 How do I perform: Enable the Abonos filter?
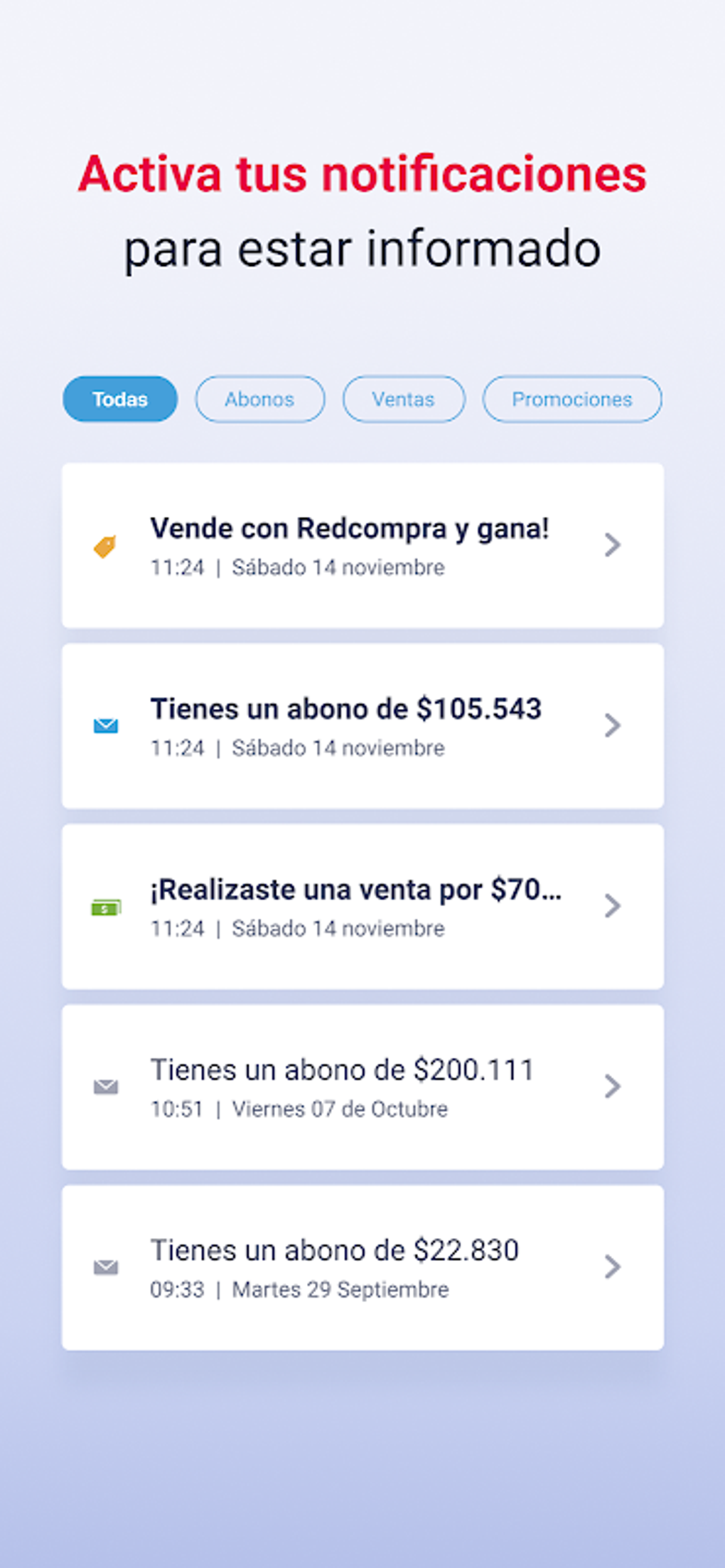(259, 399)
